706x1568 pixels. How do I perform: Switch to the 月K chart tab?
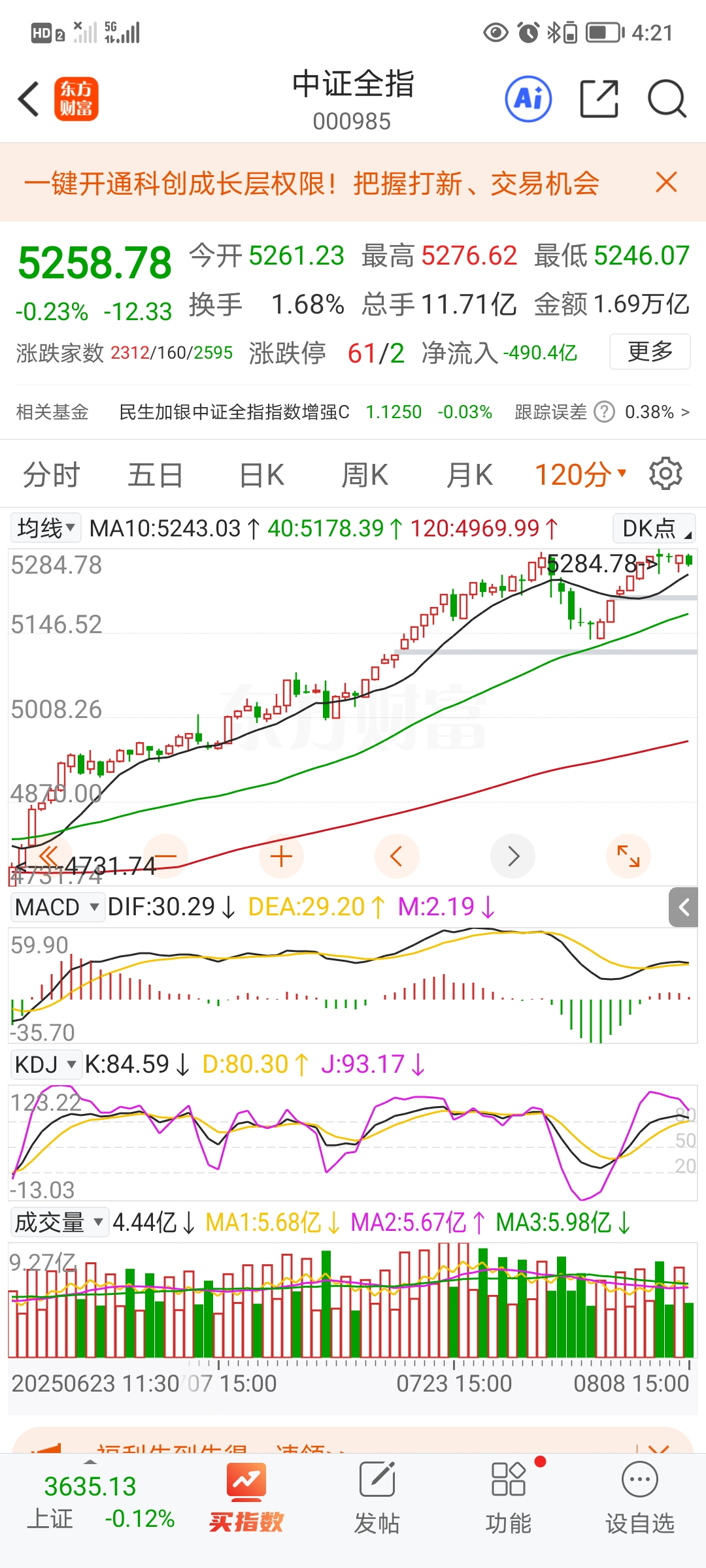pyautogui.click(x=469, y=475)
